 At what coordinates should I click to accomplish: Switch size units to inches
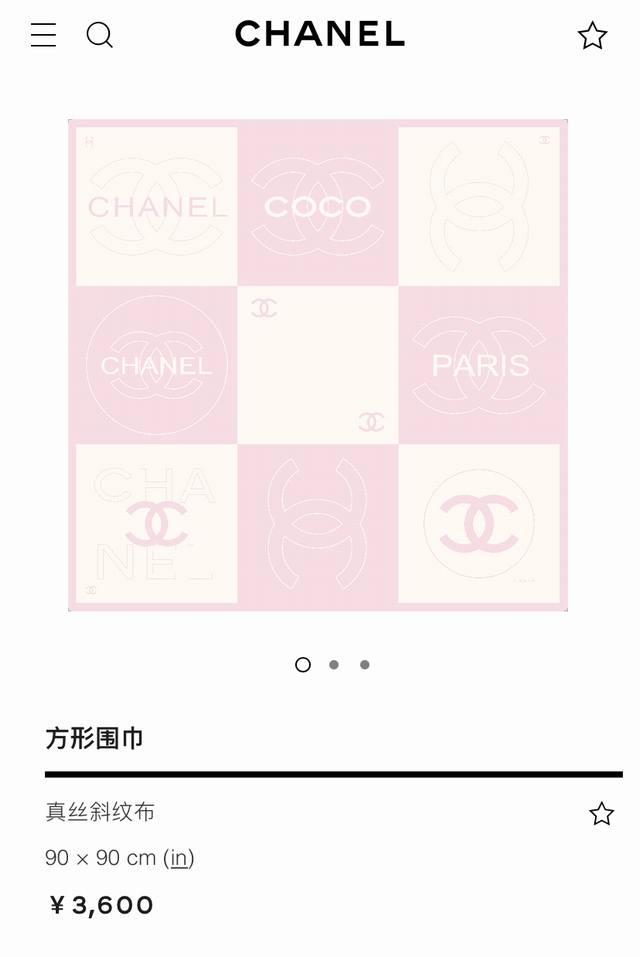(x=180, y=857)
